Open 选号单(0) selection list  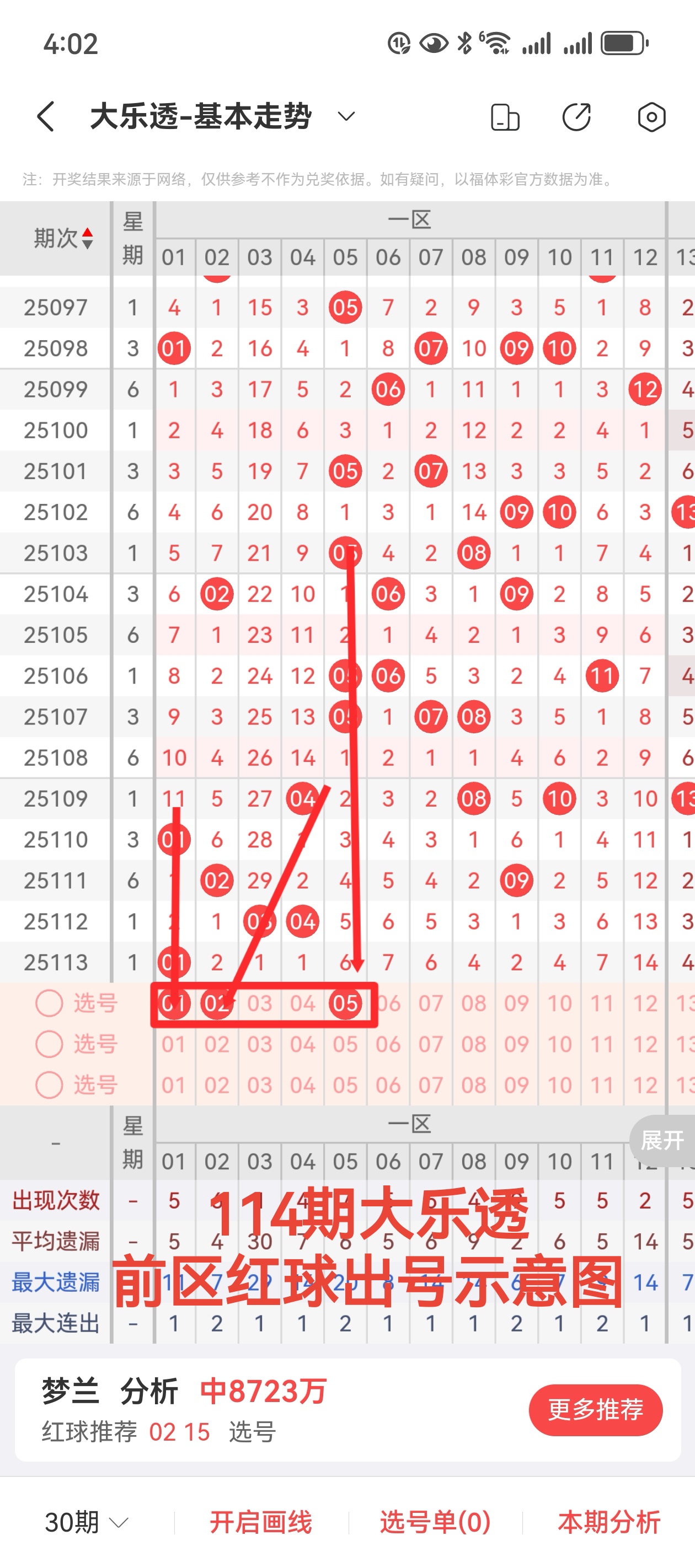(x=435, y=1522)
